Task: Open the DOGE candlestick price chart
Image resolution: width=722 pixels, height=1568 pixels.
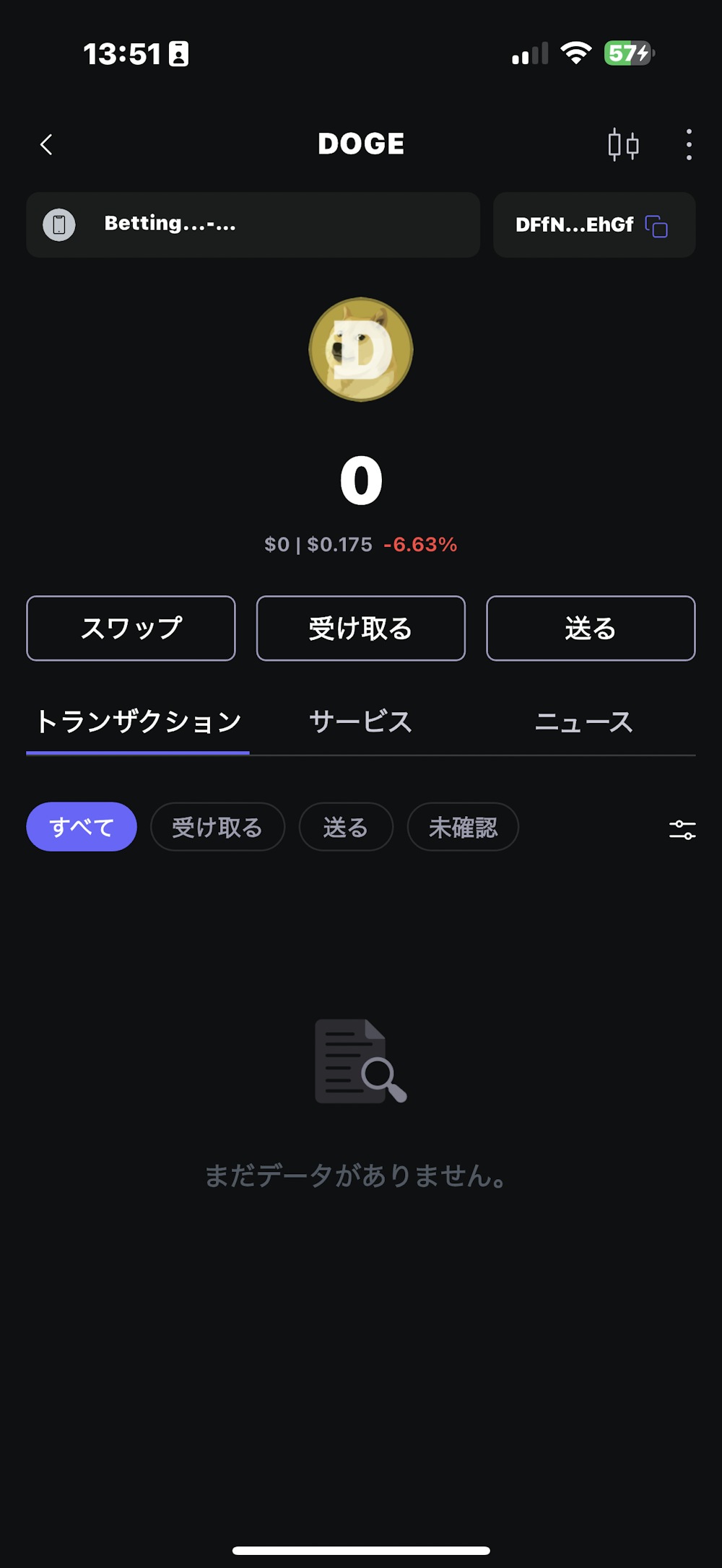Action: 623,144
